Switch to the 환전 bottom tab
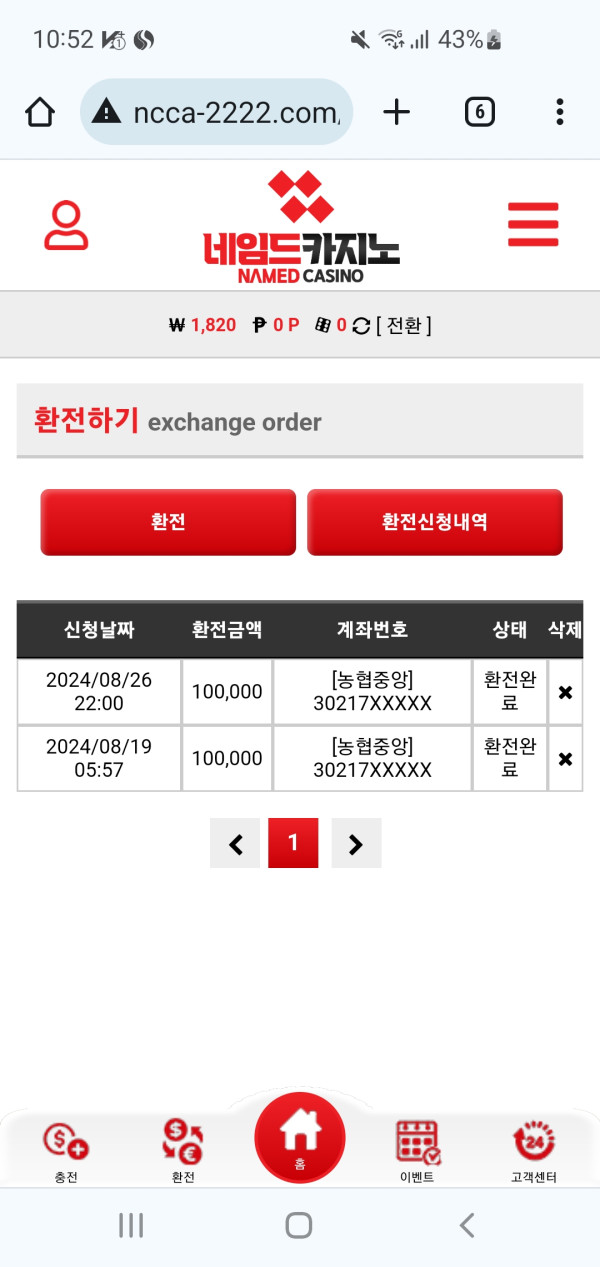 [183, 1150]
